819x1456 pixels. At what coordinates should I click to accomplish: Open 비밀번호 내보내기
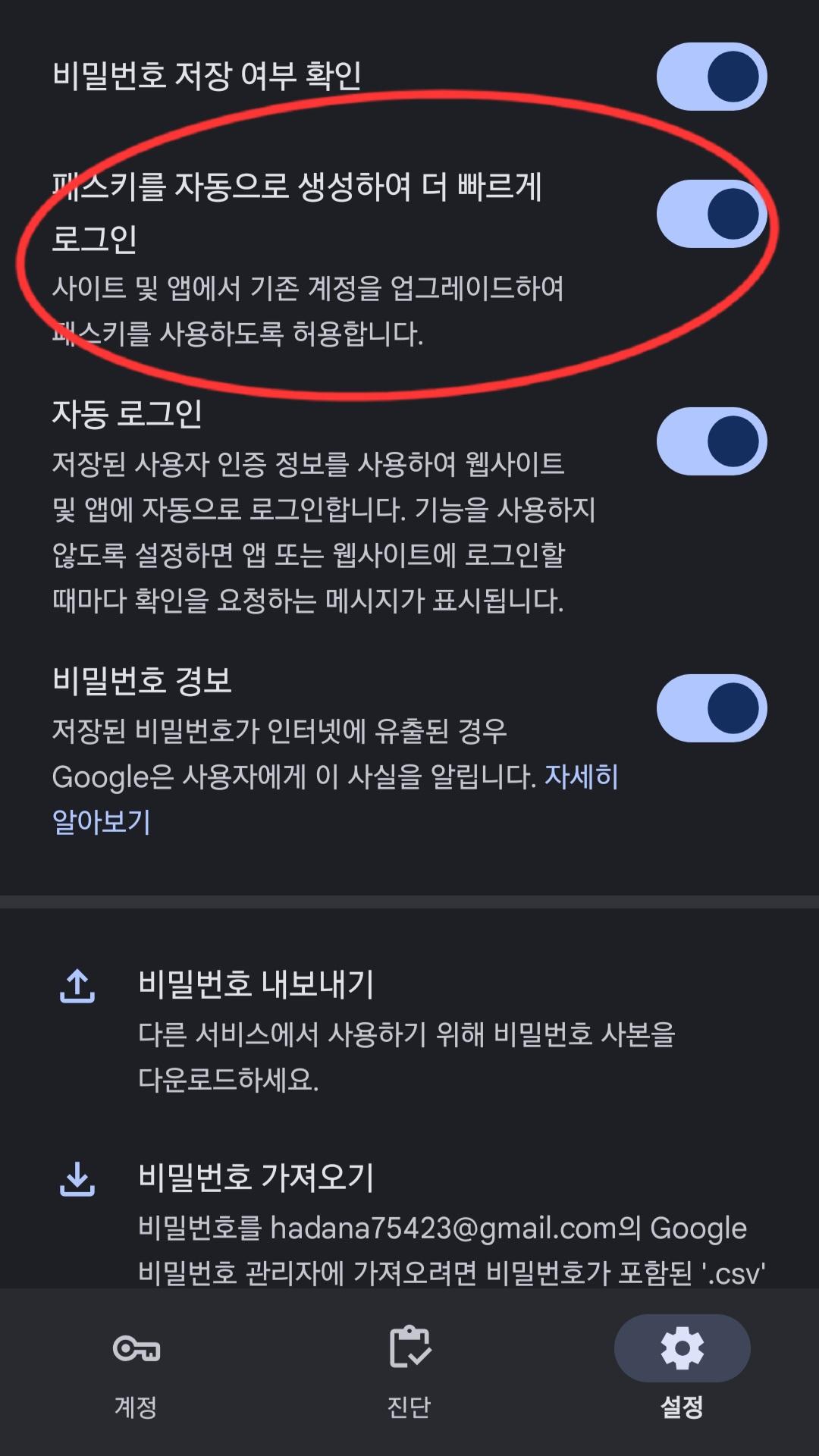click(x=256, y=984)
